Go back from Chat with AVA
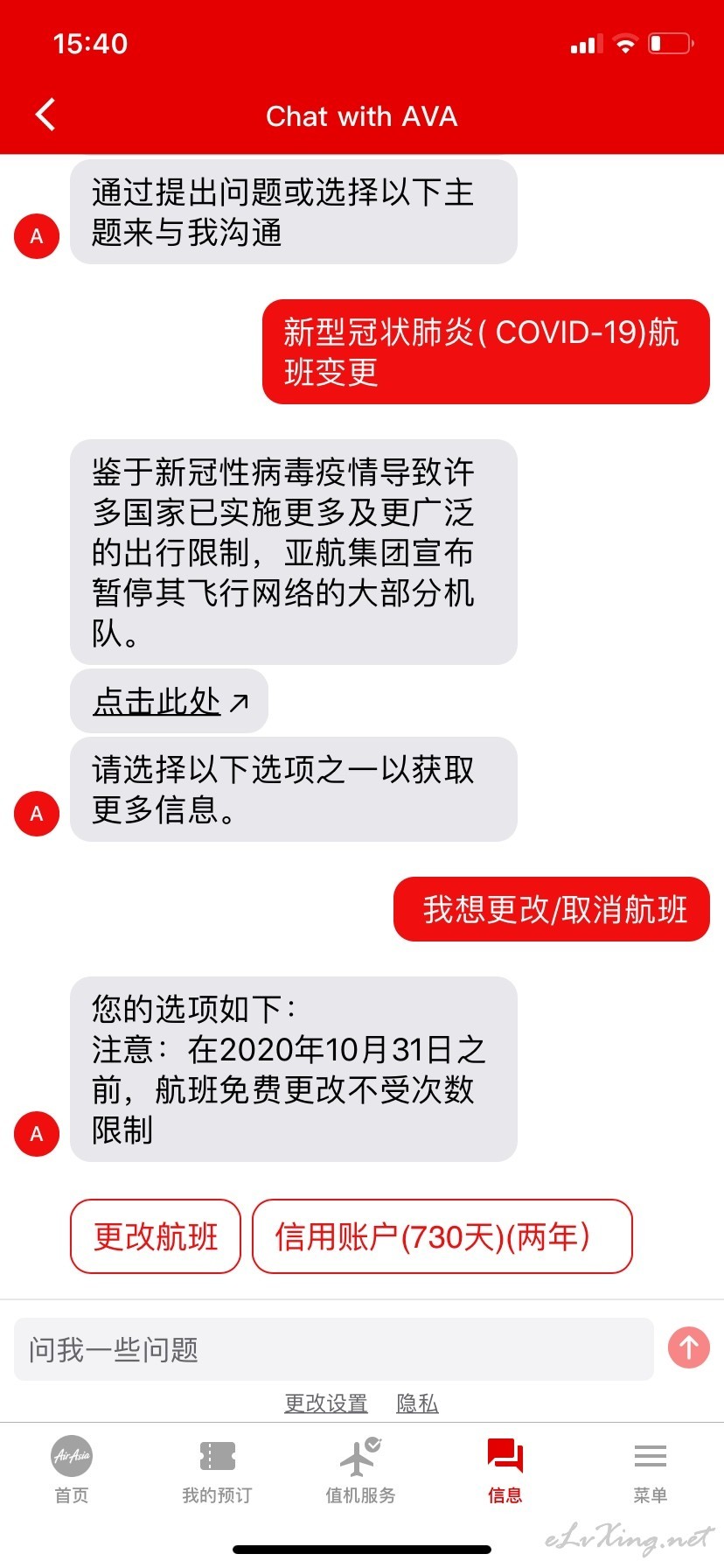The height and width of the screenshot is (1568, 724). coord(45,115)
